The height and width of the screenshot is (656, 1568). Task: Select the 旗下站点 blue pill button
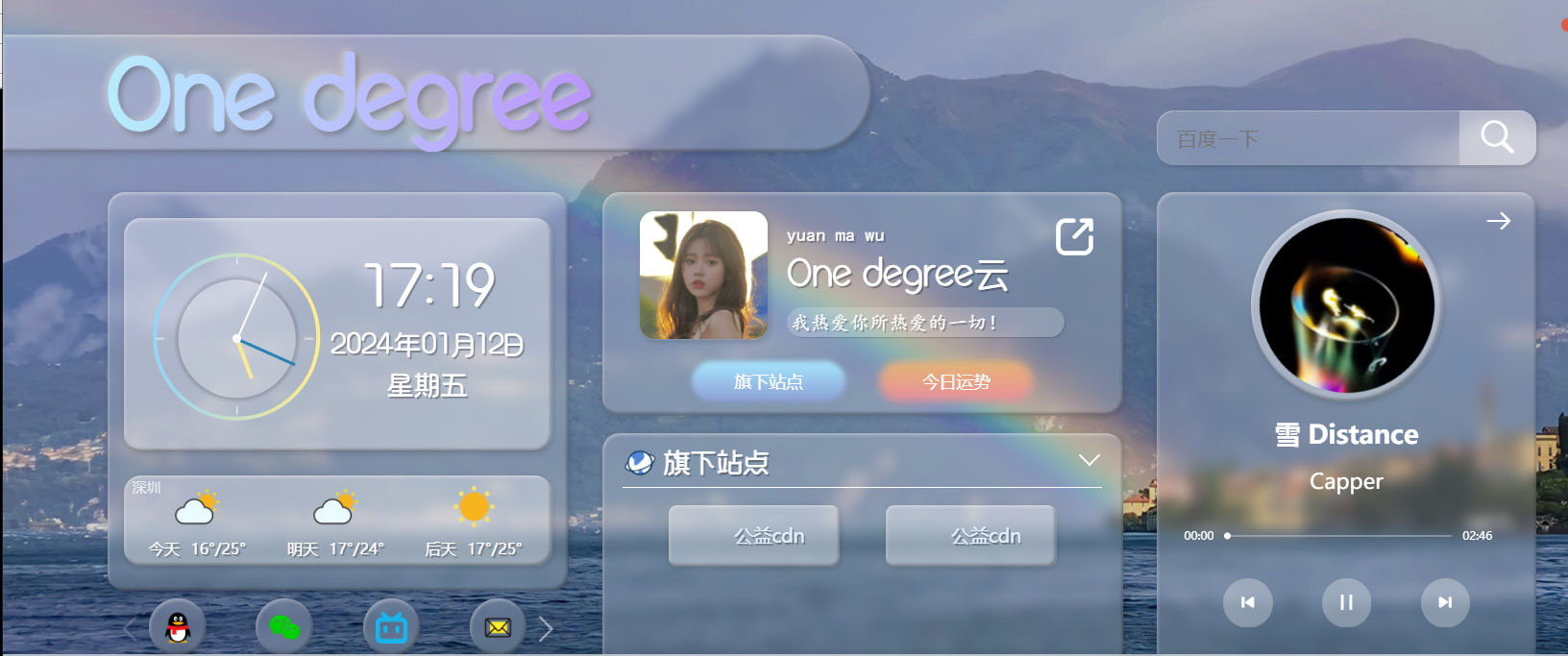(x=769, y=381)
